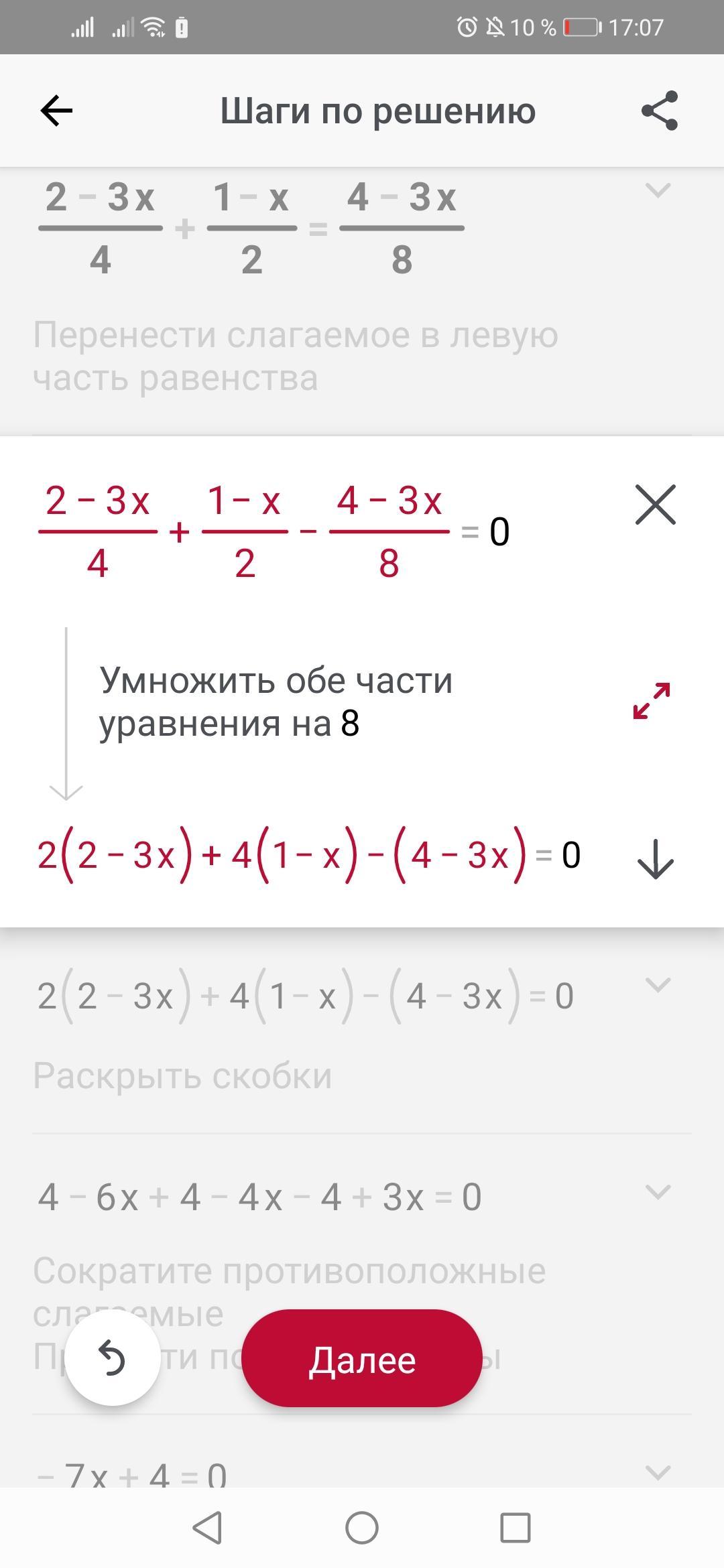Screen dimensions: 724x1568
Task: Close the expanded step with the X
Action: click(655, 505)
